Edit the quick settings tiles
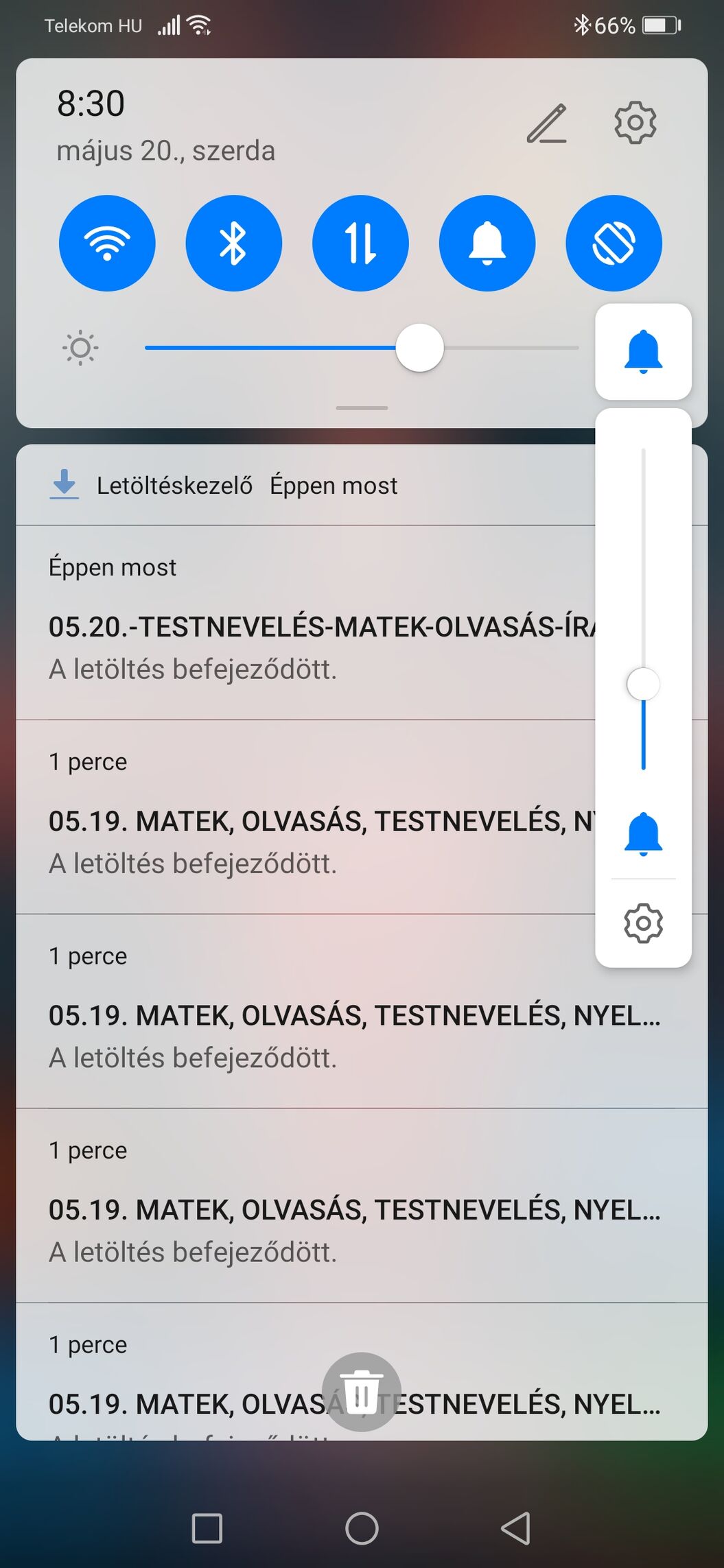Viewport: 724px width, 1568px height. [547, 123]
